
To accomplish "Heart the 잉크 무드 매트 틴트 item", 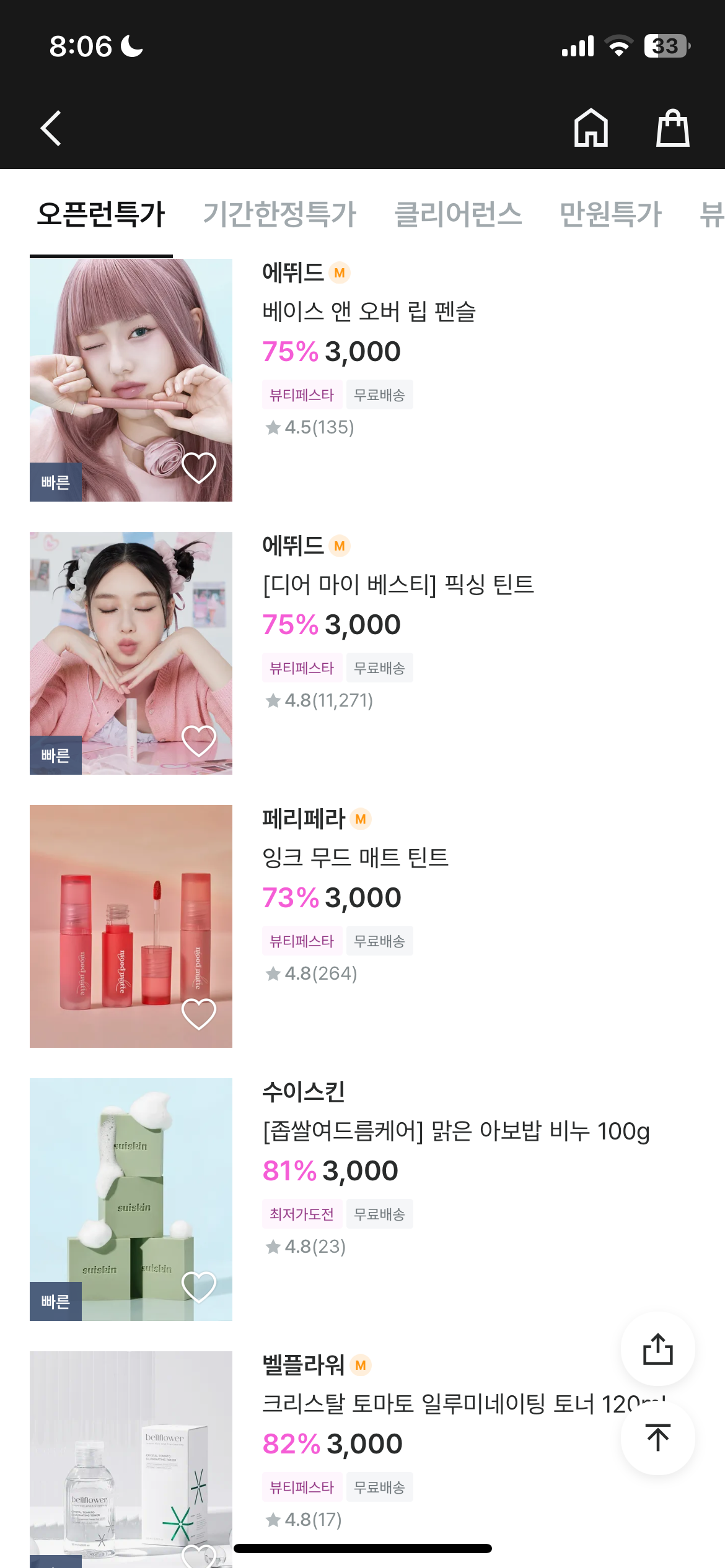I will tap(199, 1014).
